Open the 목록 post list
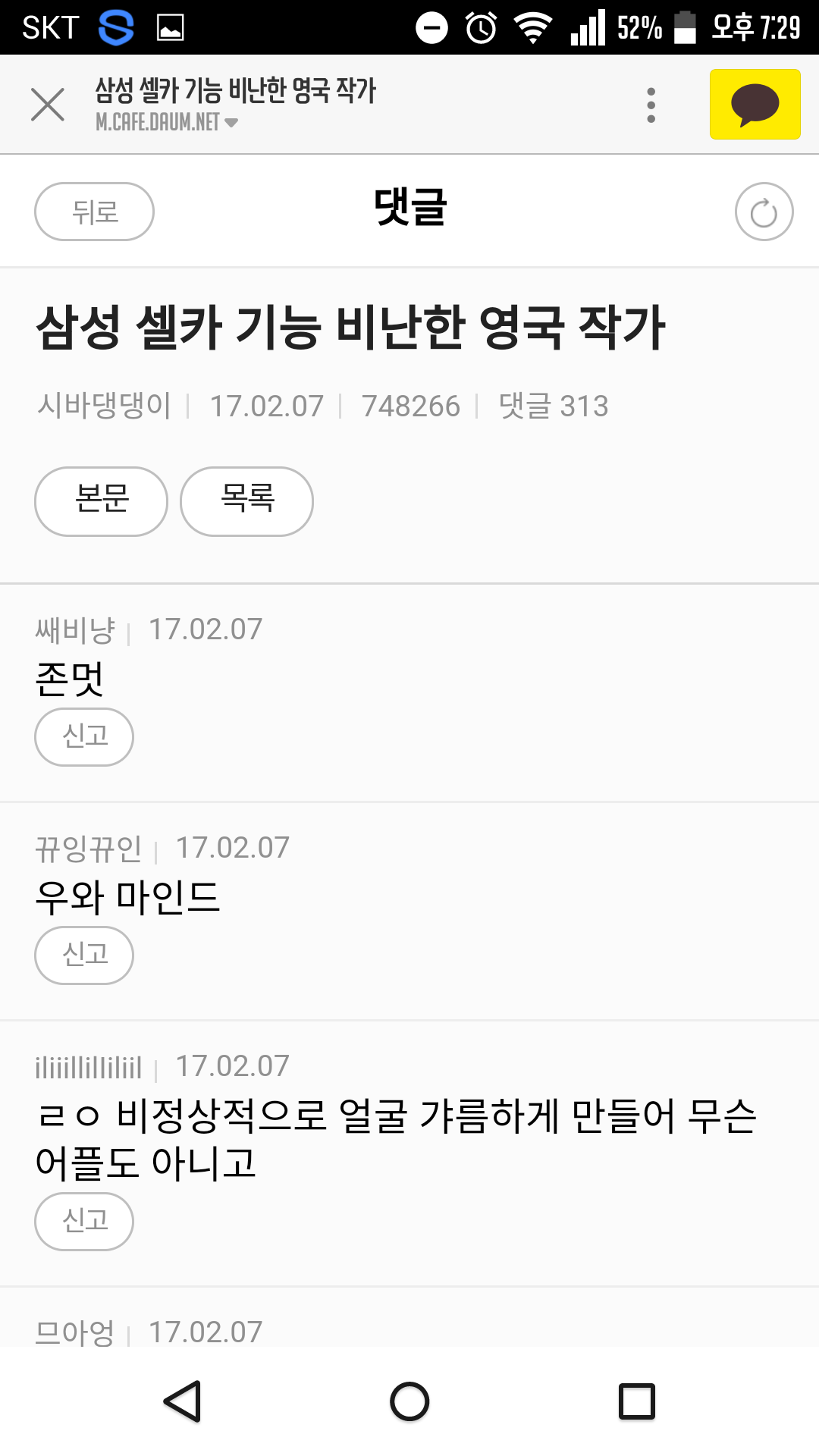 [x=246, y=501]
